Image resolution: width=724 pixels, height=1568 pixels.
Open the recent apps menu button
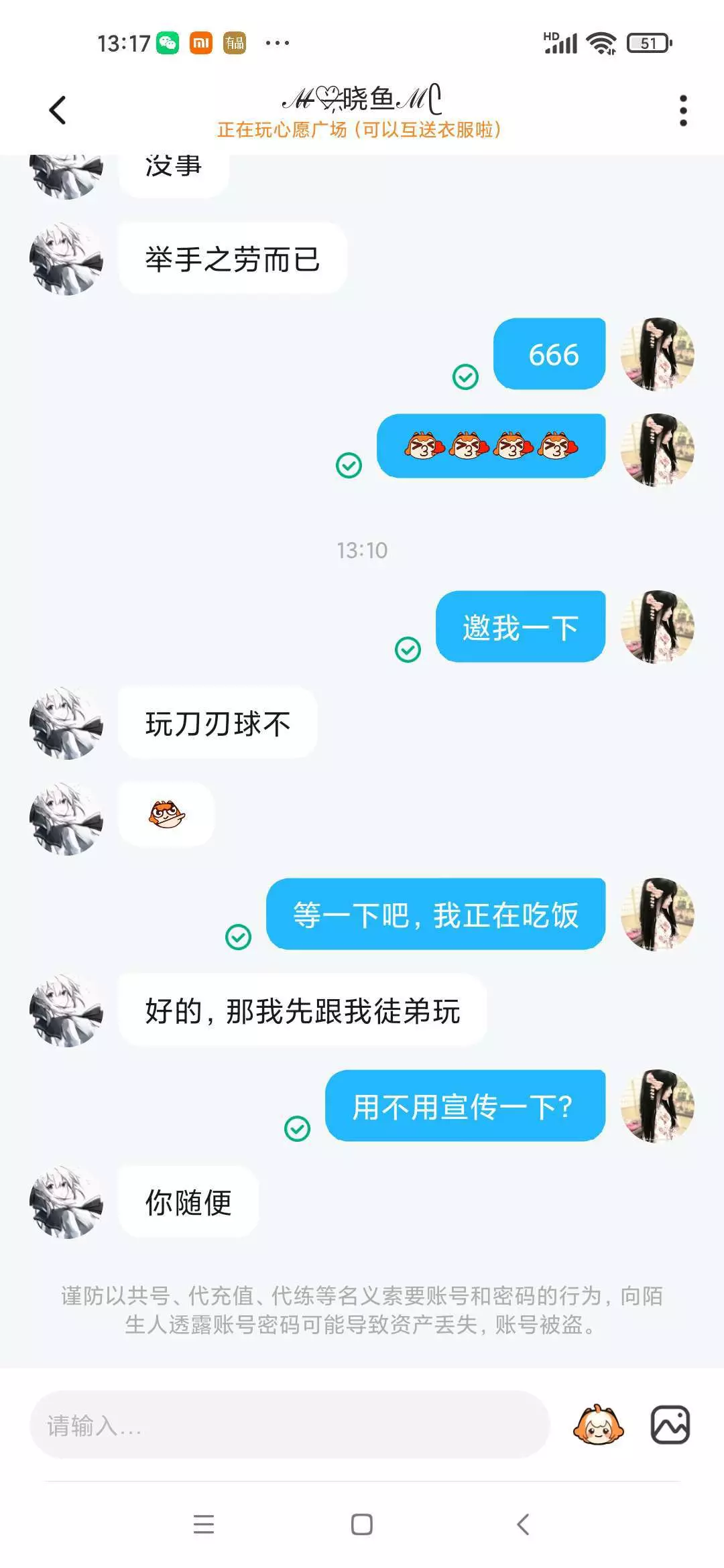coord(204,1524)
